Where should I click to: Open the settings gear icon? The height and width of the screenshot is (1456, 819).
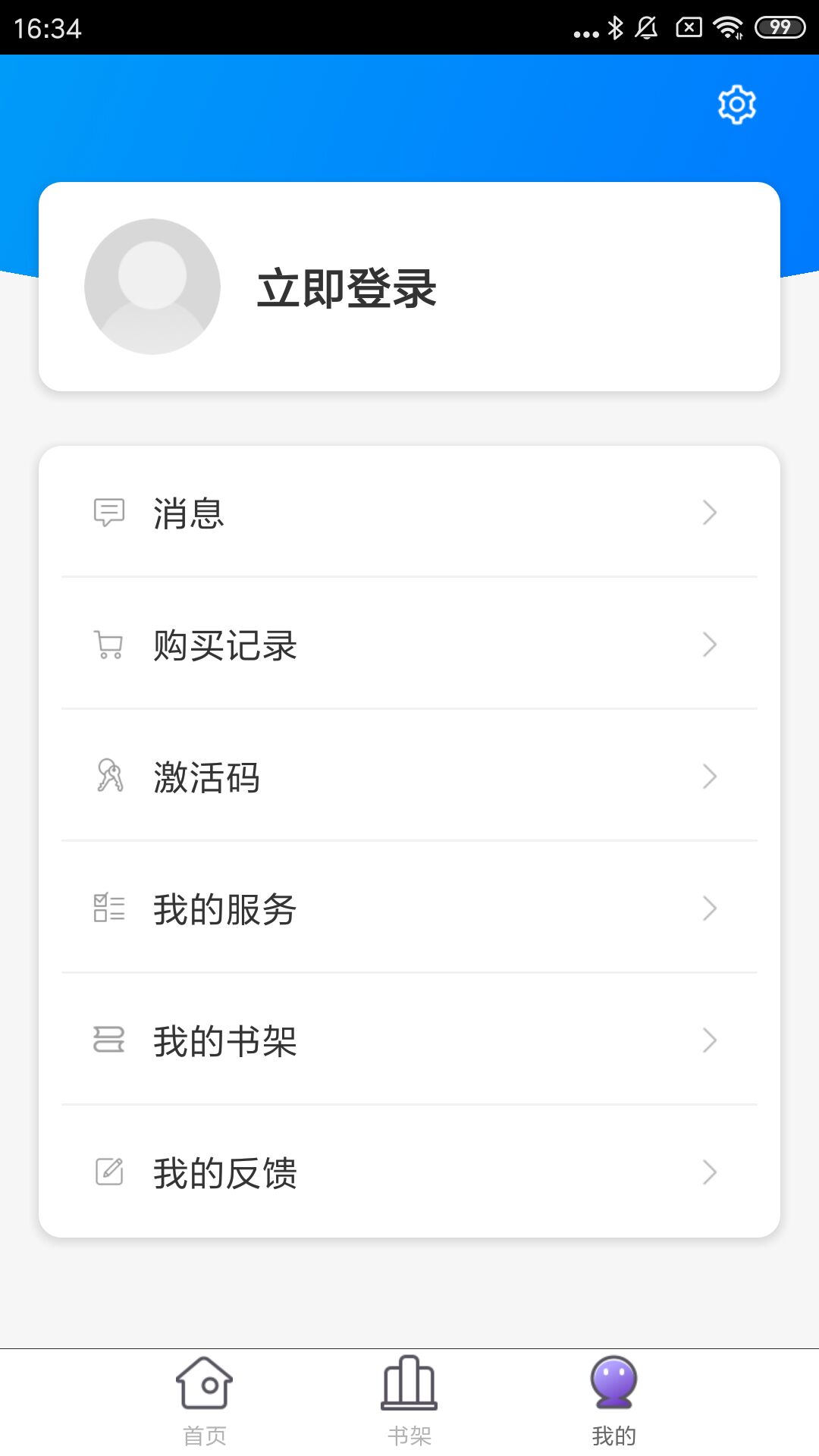tap(736, 105)
